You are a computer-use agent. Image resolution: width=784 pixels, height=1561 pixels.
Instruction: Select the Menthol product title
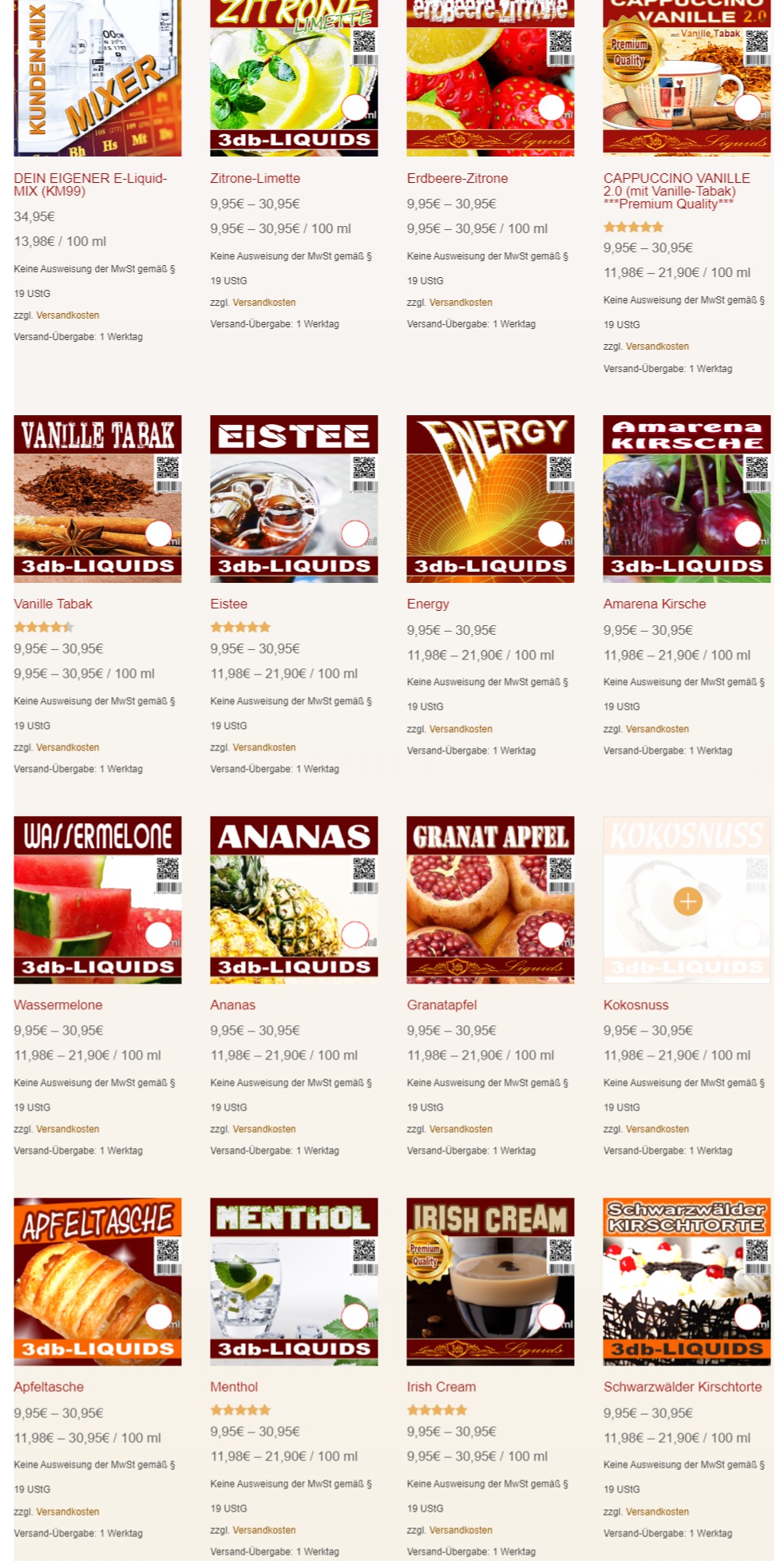pos(234,1387)
